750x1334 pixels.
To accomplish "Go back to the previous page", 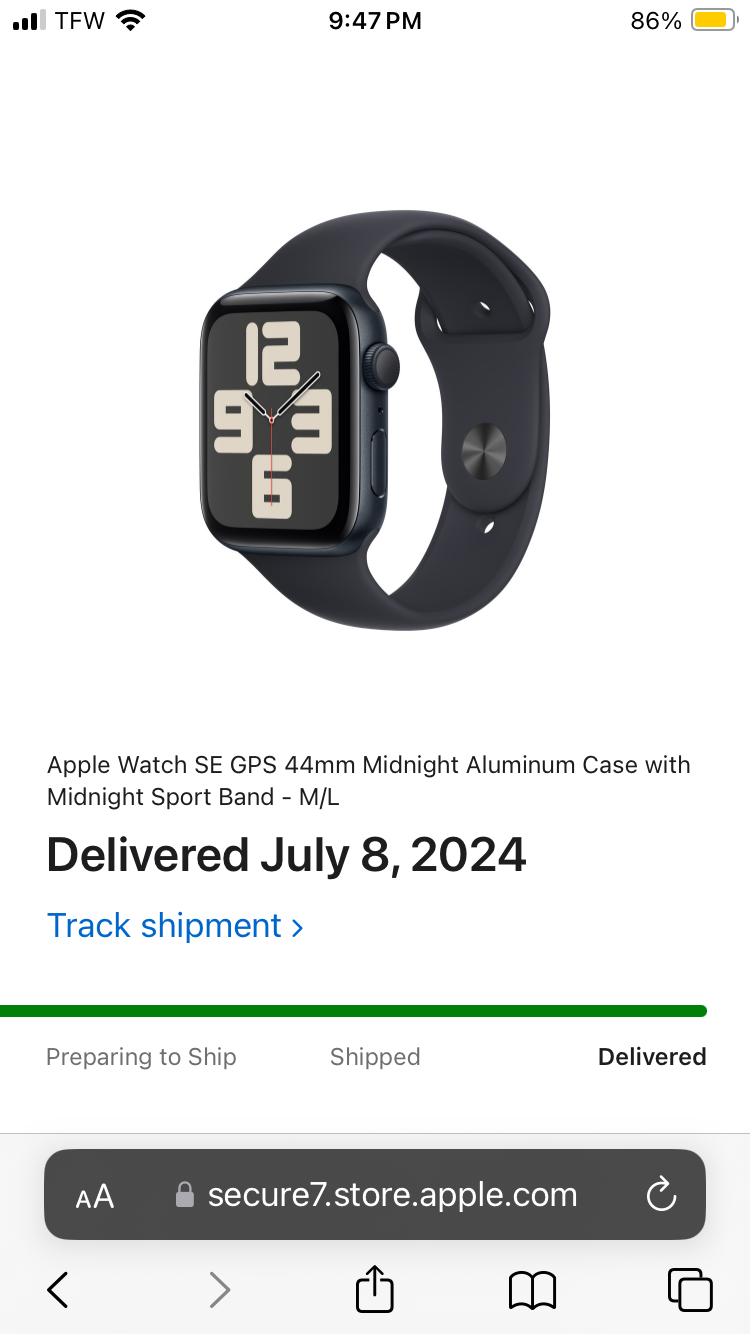I will pos(58,1290).
